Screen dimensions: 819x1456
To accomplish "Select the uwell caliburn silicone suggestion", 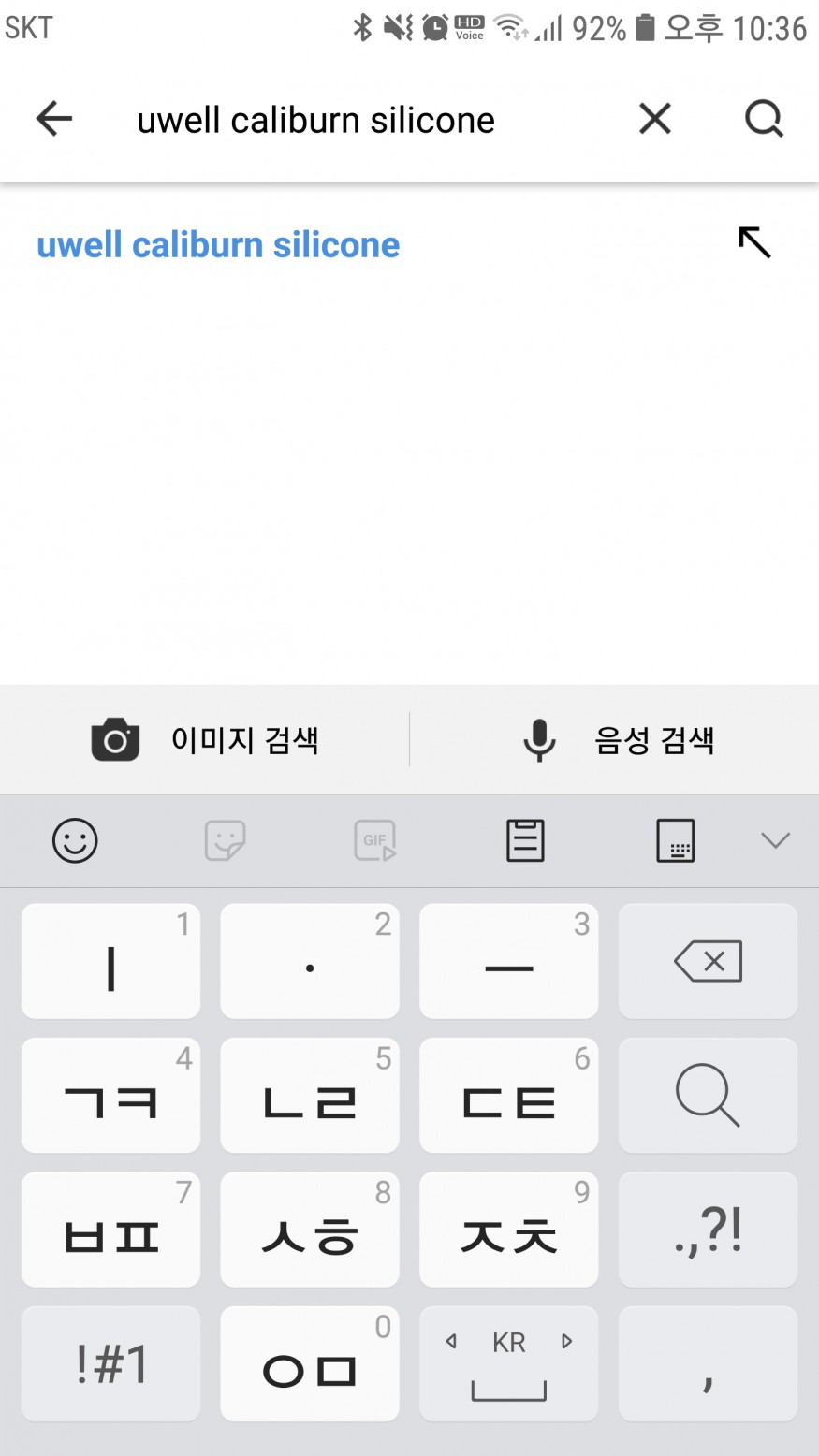I will pyautogui.click(x=218, y=245).
